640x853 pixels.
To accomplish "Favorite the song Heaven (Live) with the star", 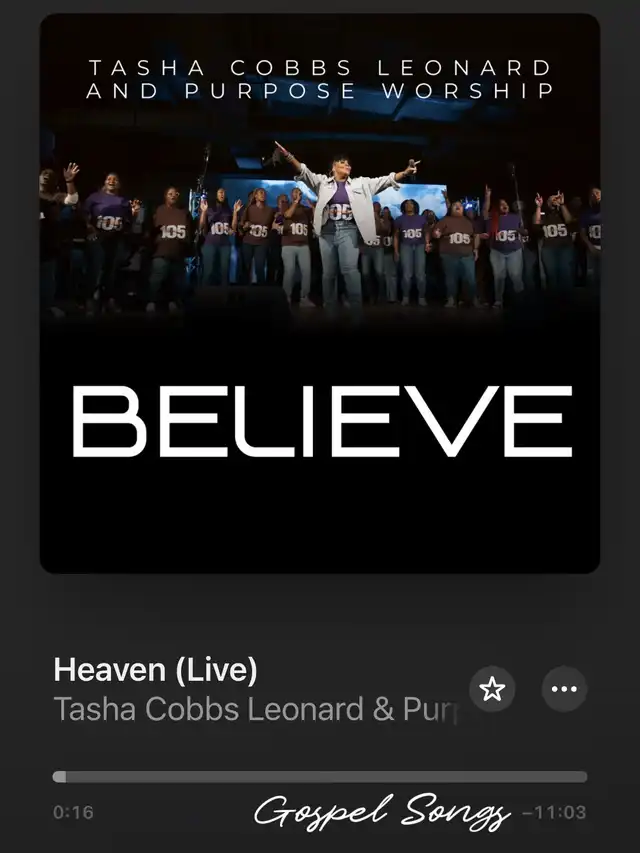I will (492, 689).
